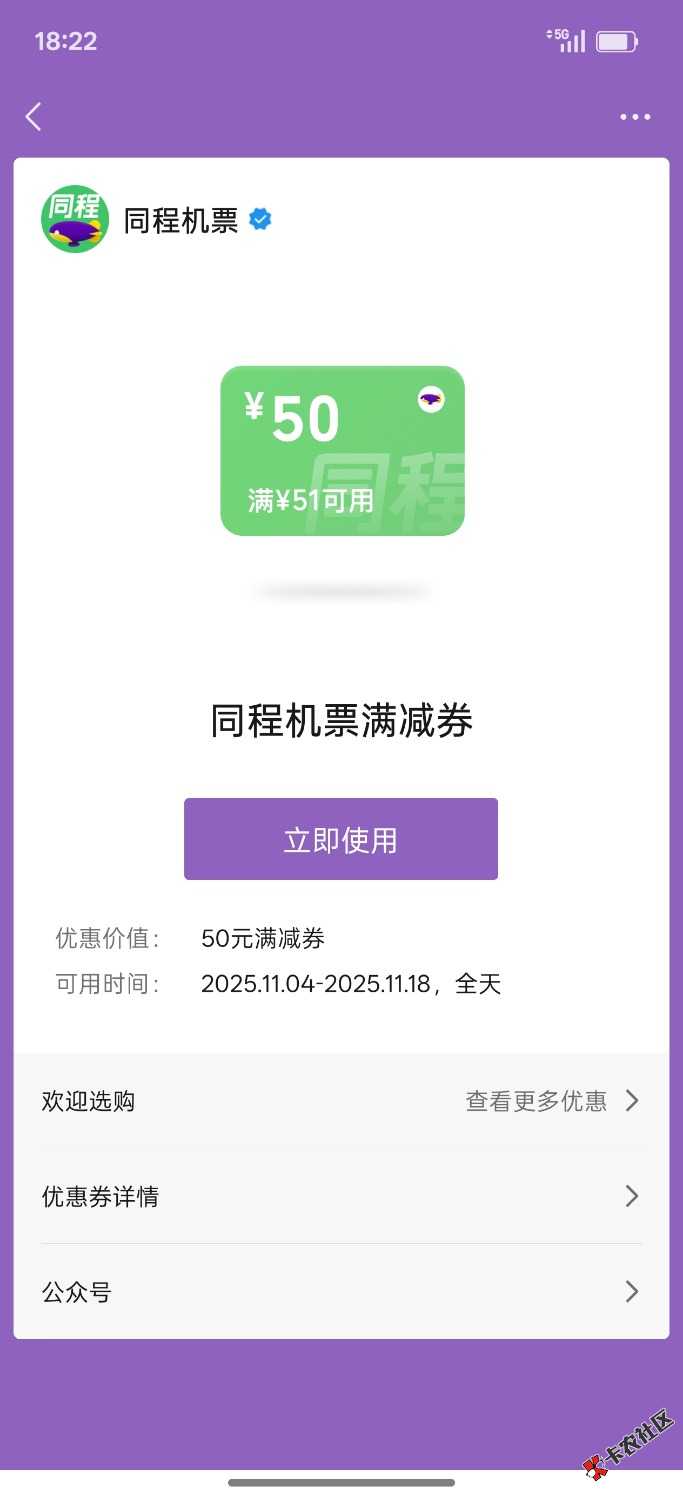Tap the 立即使用 button

point(341,840)
